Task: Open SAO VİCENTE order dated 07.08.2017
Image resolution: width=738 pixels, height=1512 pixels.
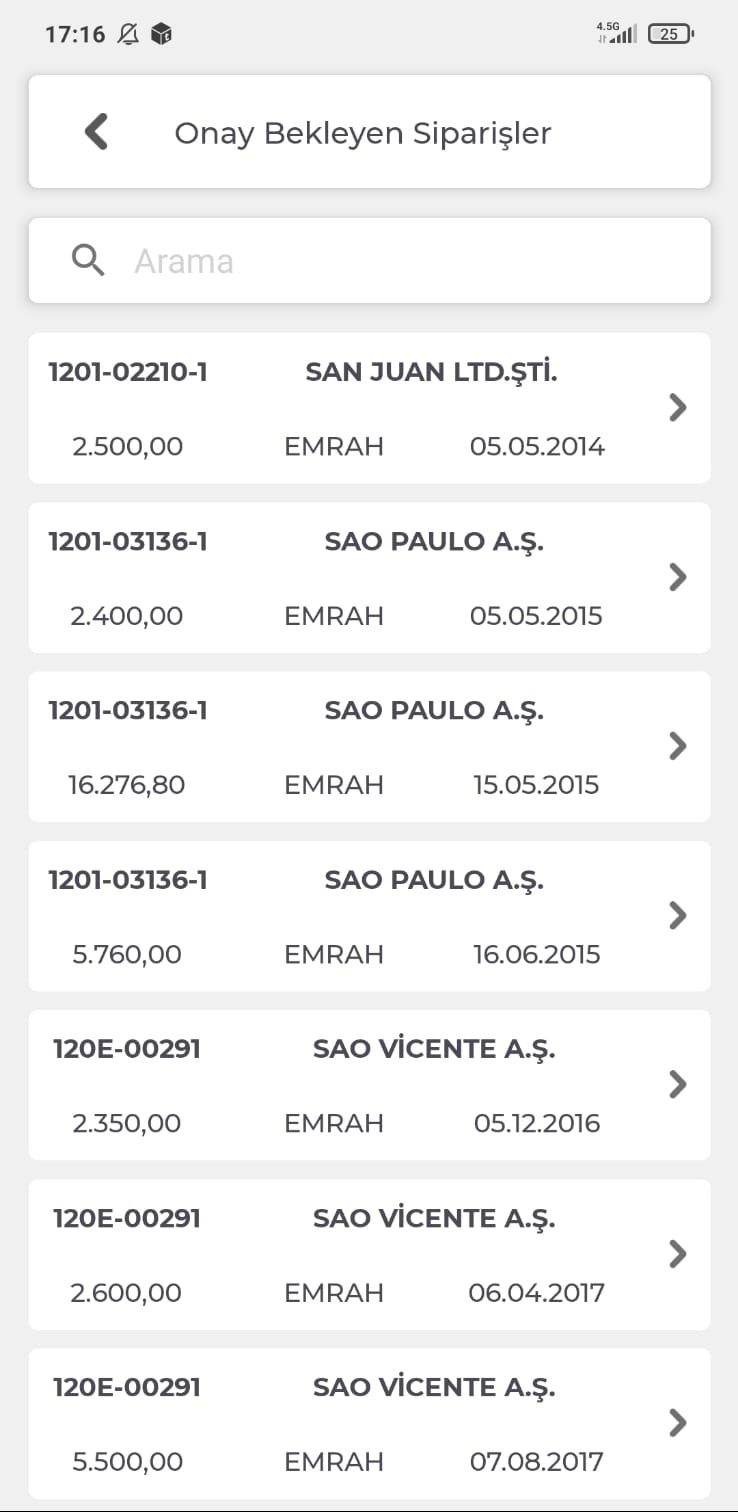Action: (x=369, y=1423)
